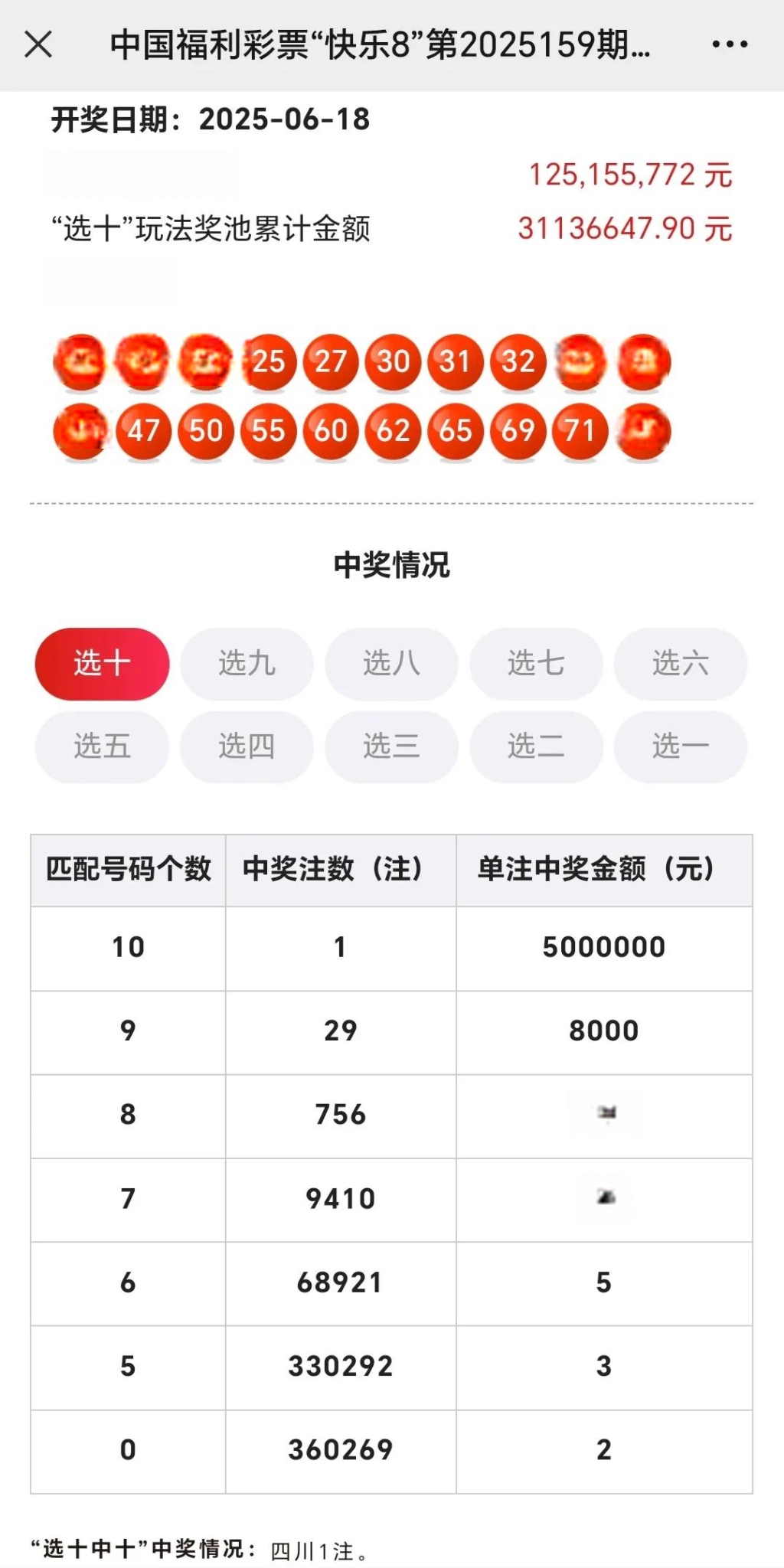The image size is (784, 1568).
Task: Open the 选四 results
Action: pyautogui.click(x=247, y=746)
